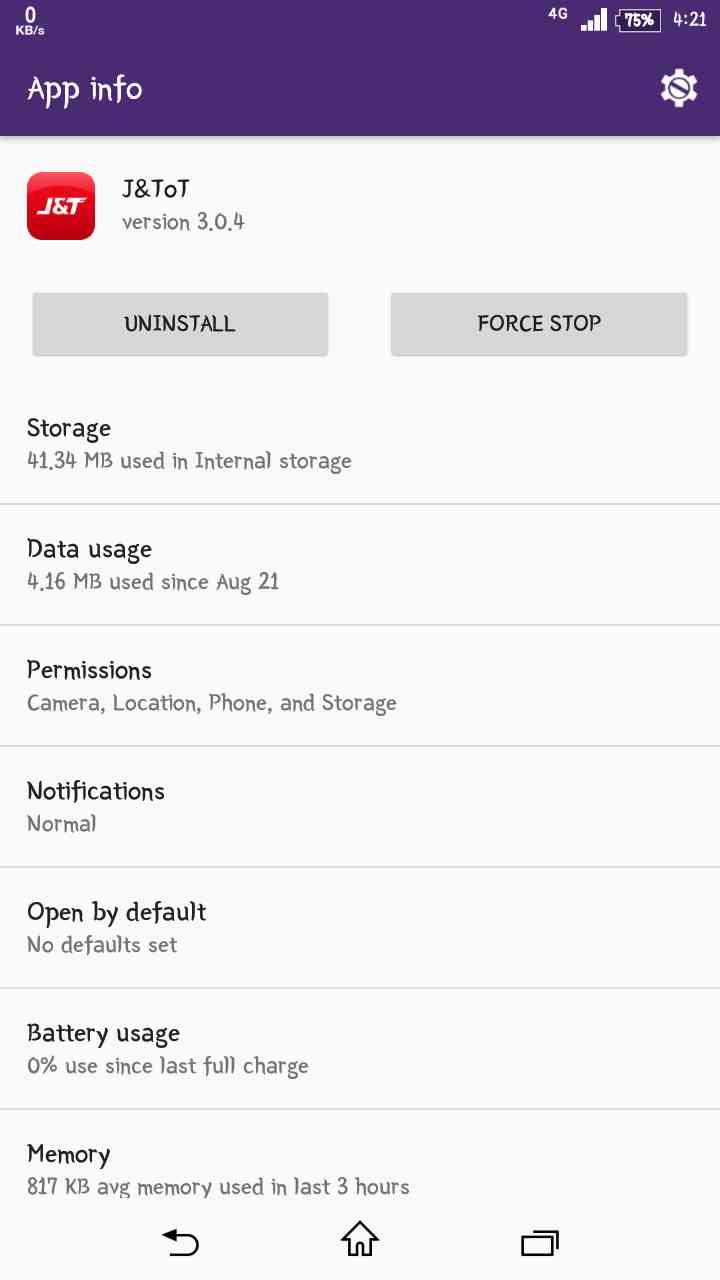
Task: Open the Permissions settings row
Action: tap(360, 686)
